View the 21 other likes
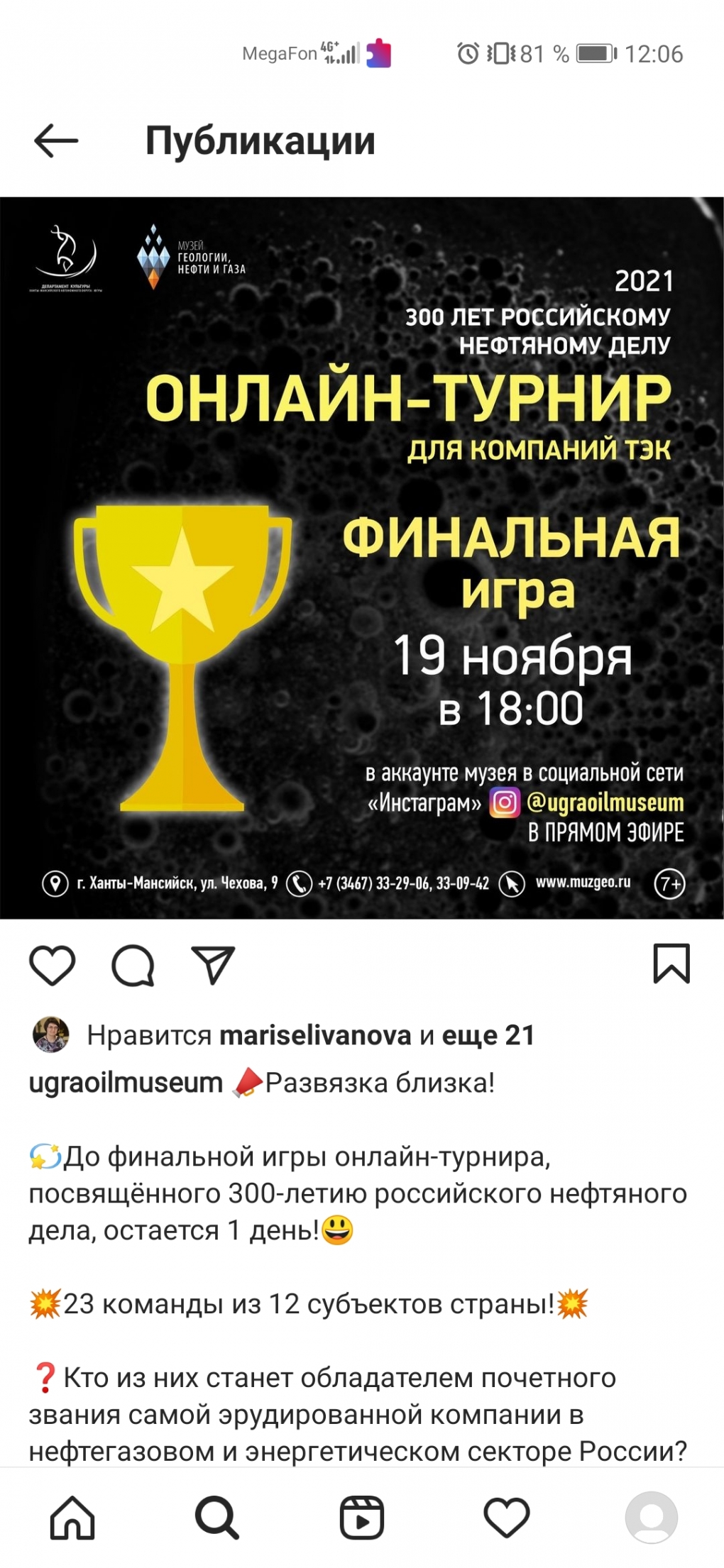 pyautogui.click(x=488, y=1035)
